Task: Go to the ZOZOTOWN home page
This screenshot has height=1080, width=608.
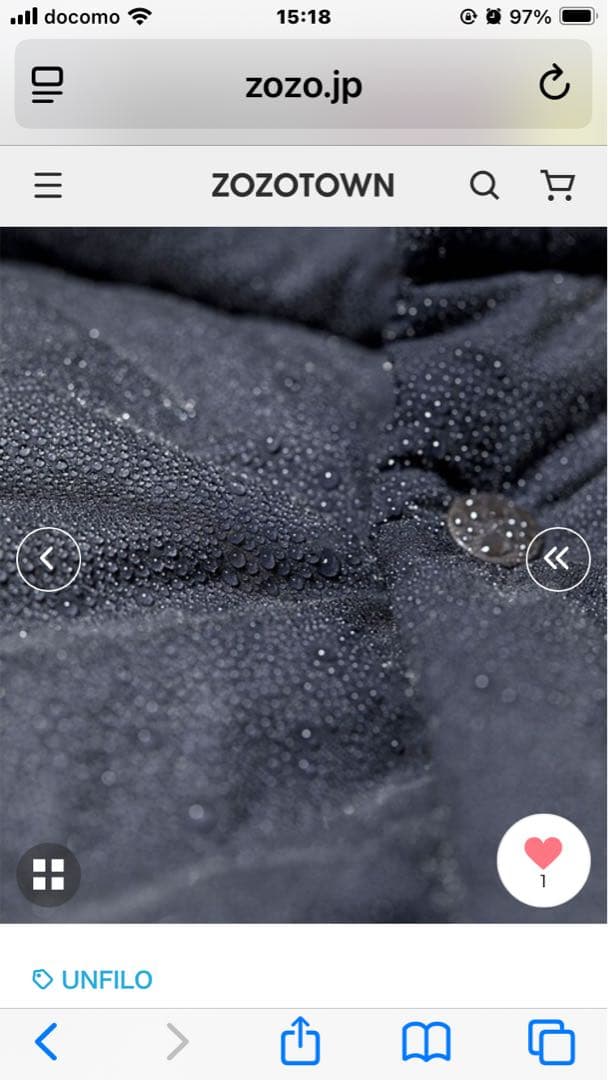Action: [x=302, y=186]
